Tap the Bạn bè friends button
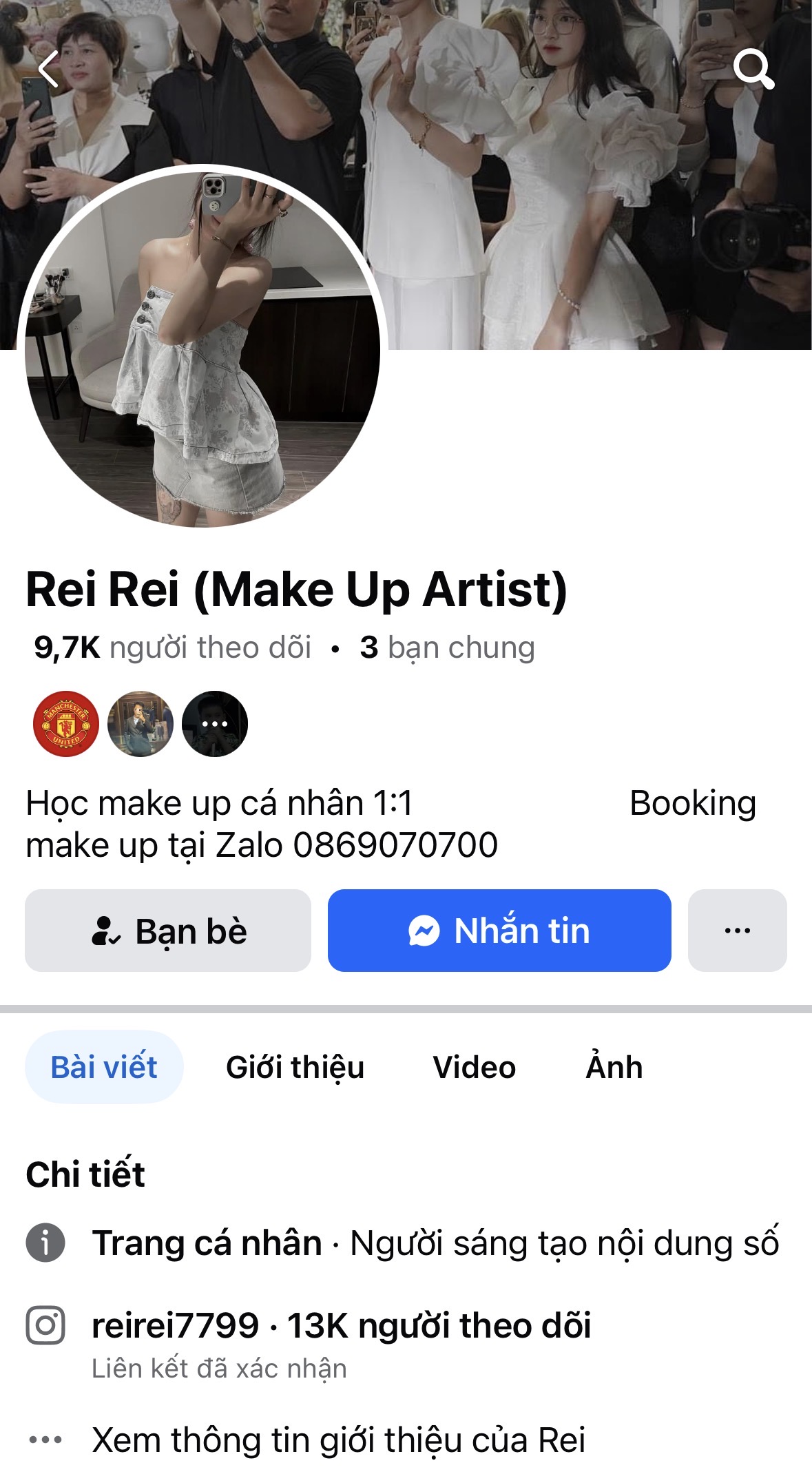This screenshot has height=1474, width=812. pos(168,931)
